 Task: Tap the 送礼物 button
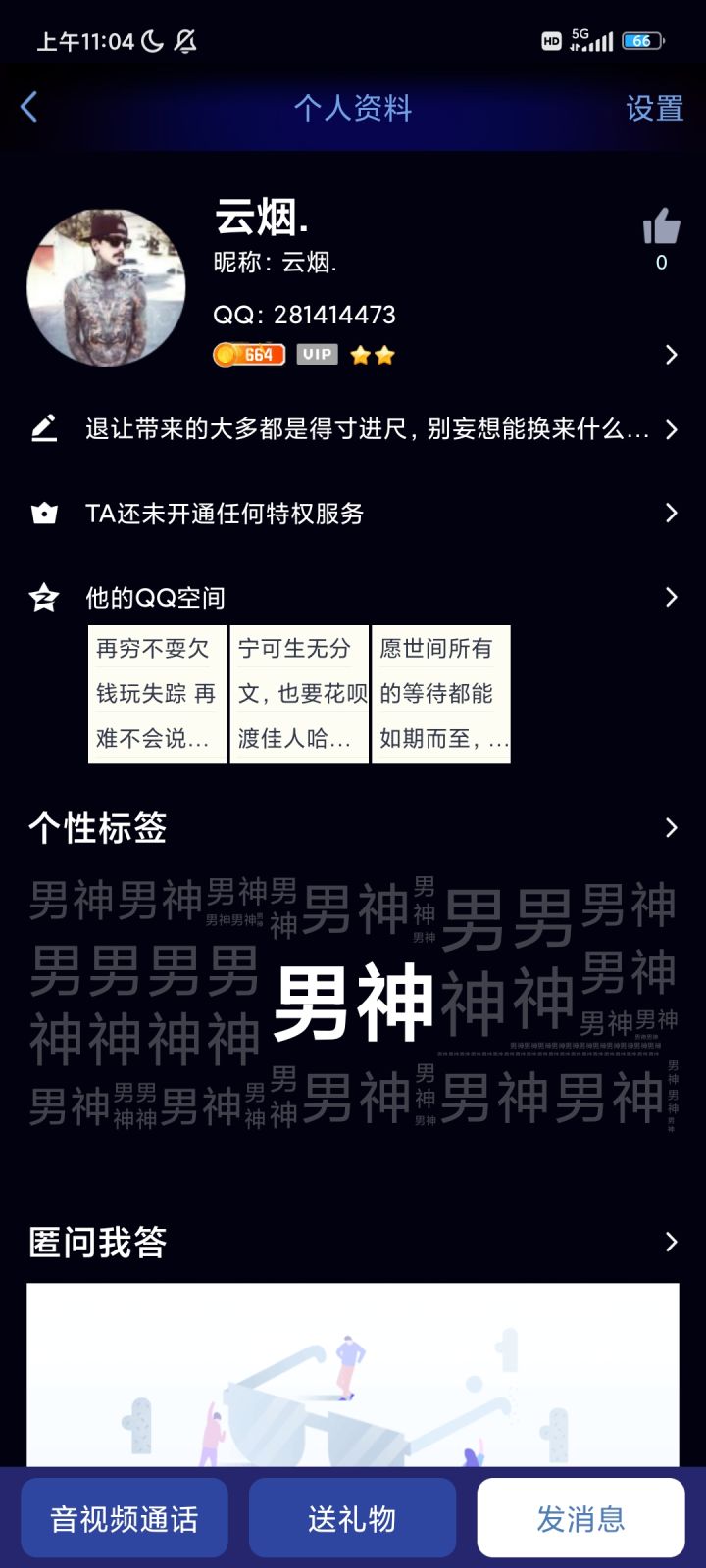pyautogui.click(x=353, y=1517)
